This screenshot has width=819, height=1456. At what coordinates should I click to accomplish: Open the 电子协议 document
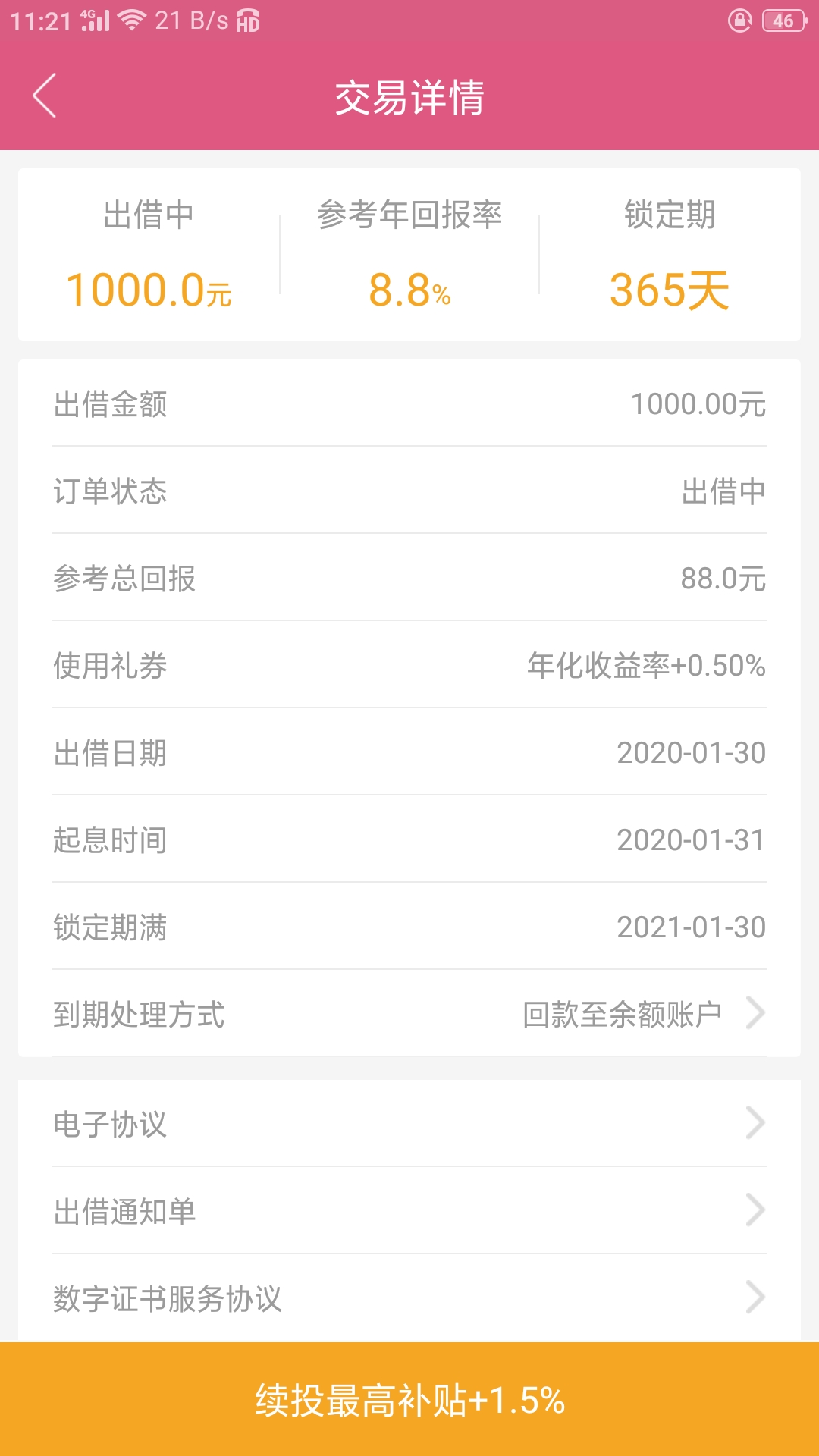[x=409, y=1123]
